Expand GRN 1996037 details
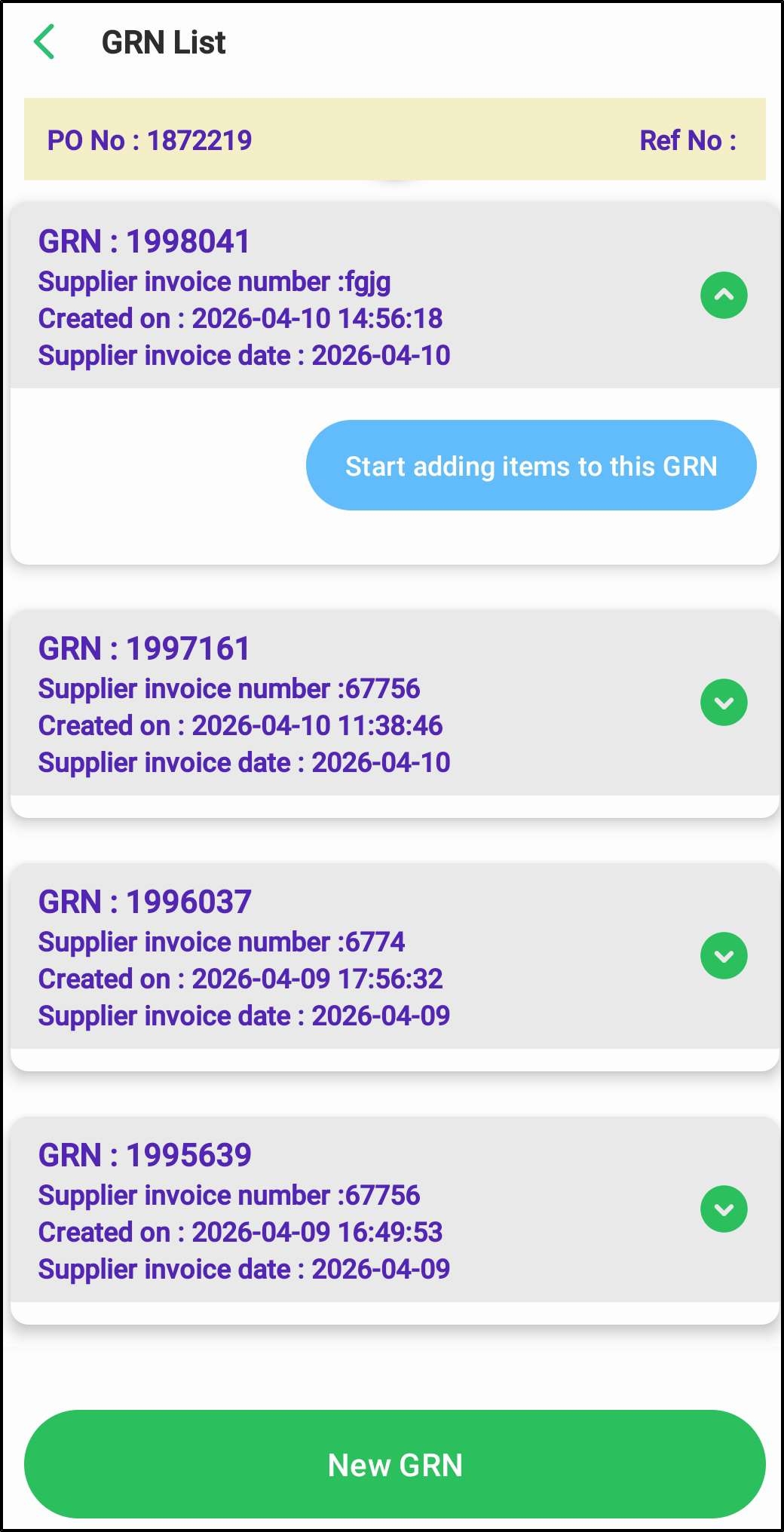The width and height of the screenshot is (784, 1532). click(x=724, y=955)
